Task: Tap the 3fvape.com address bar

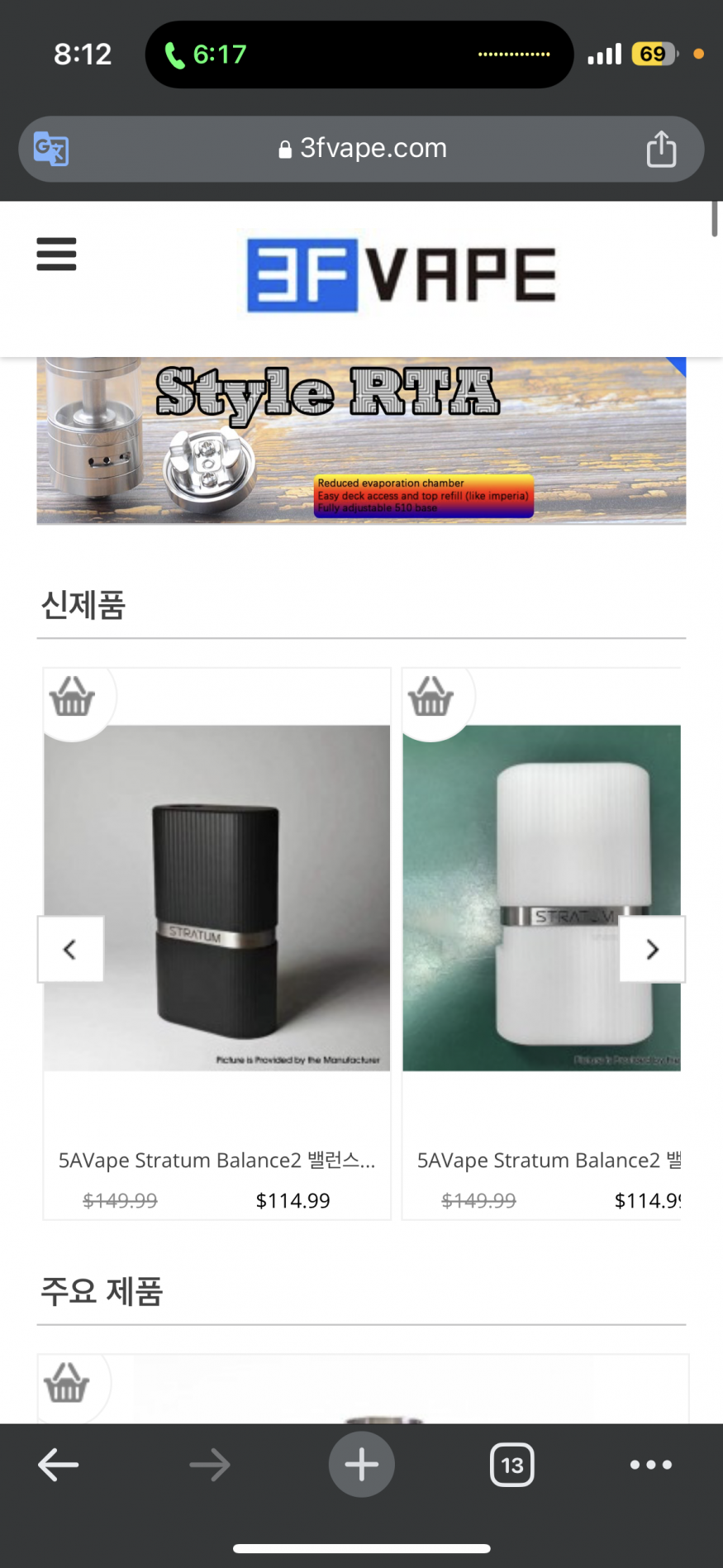Action: 364,149
